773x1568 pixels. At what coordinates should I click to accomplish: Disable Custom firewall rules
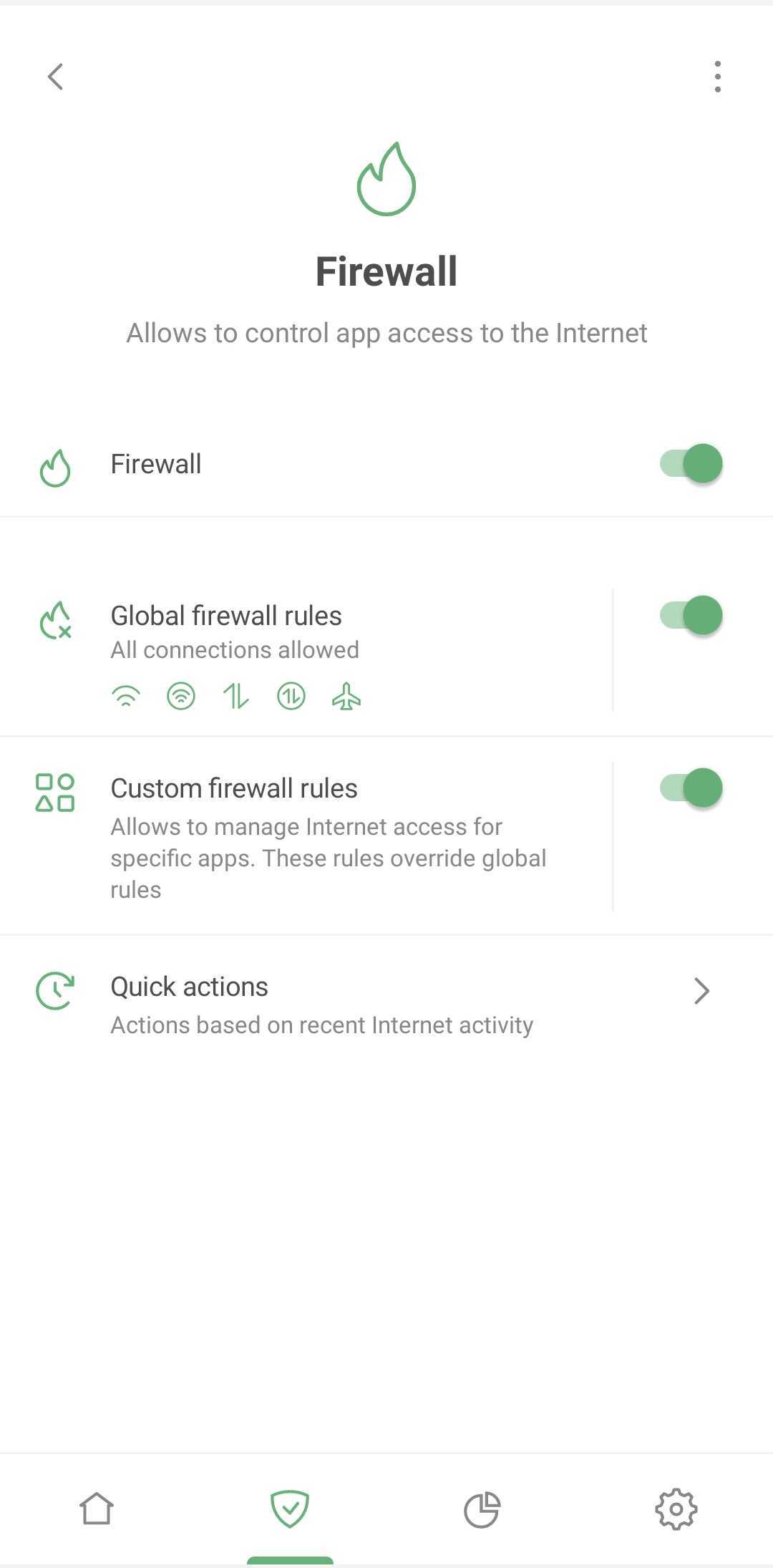689,788
